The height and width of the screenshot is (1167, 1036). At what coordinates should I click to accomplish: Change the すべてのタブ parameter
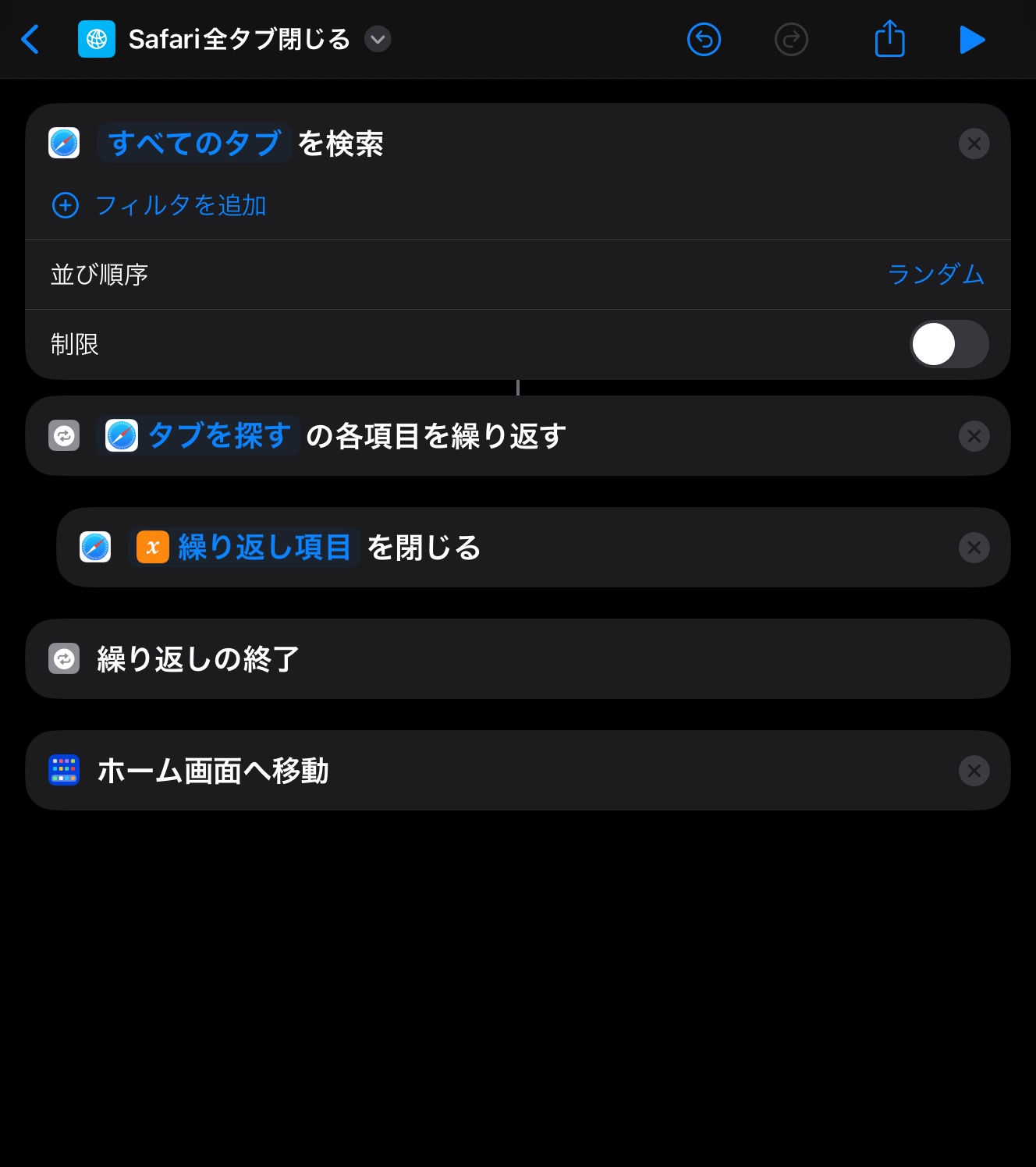[194, 144]
